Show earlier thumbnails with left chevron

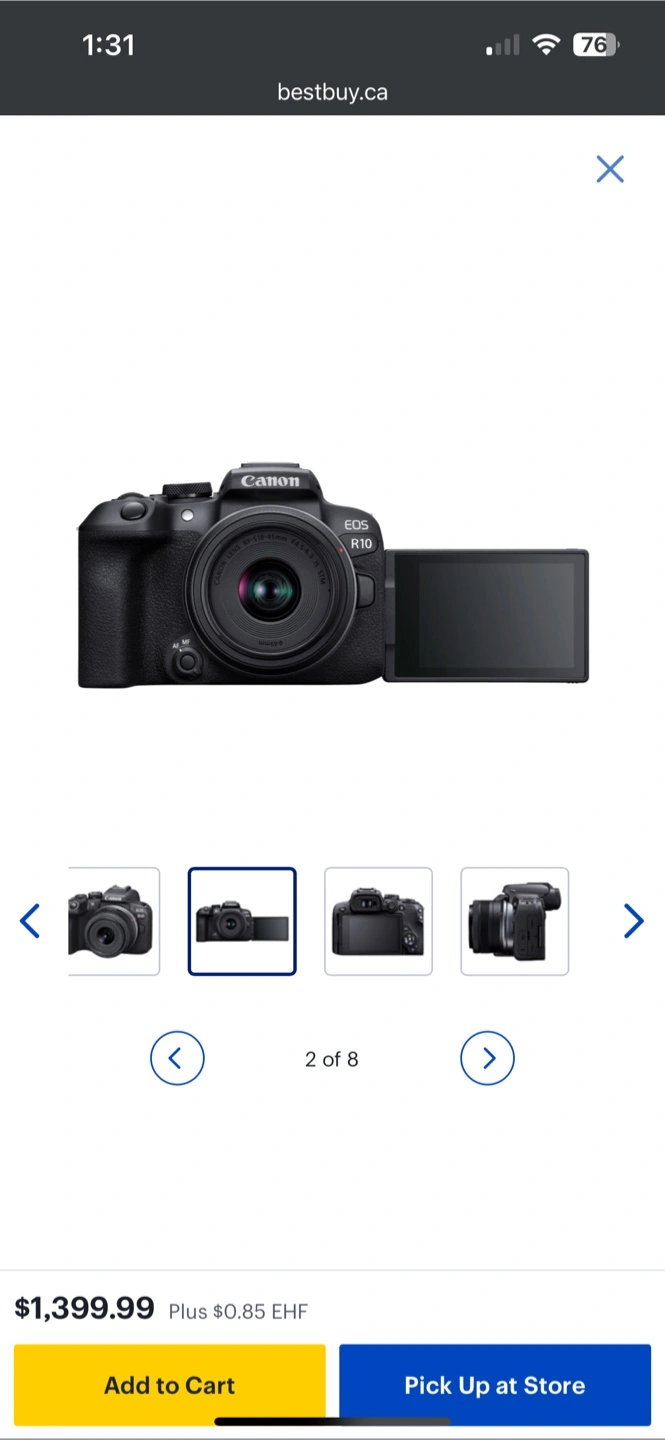pos(30,921)
